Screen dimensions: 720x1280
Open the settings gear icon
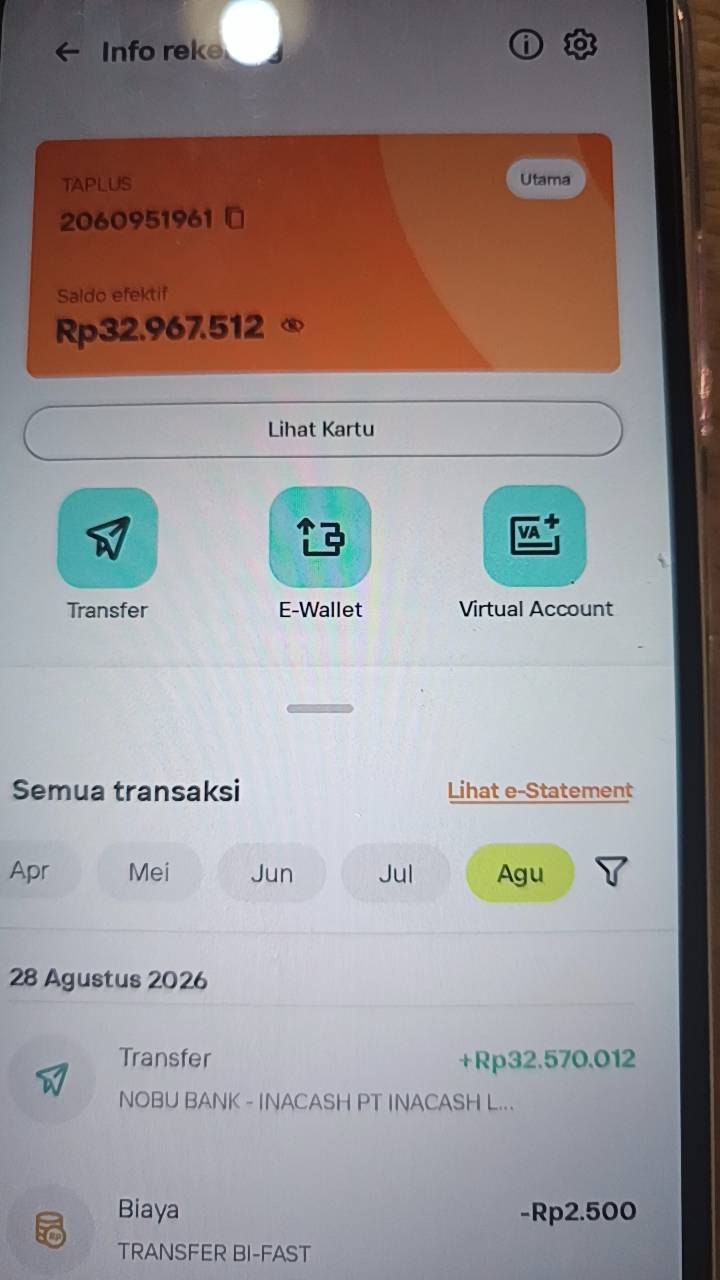pyautogui.click(x=580, y=45)
